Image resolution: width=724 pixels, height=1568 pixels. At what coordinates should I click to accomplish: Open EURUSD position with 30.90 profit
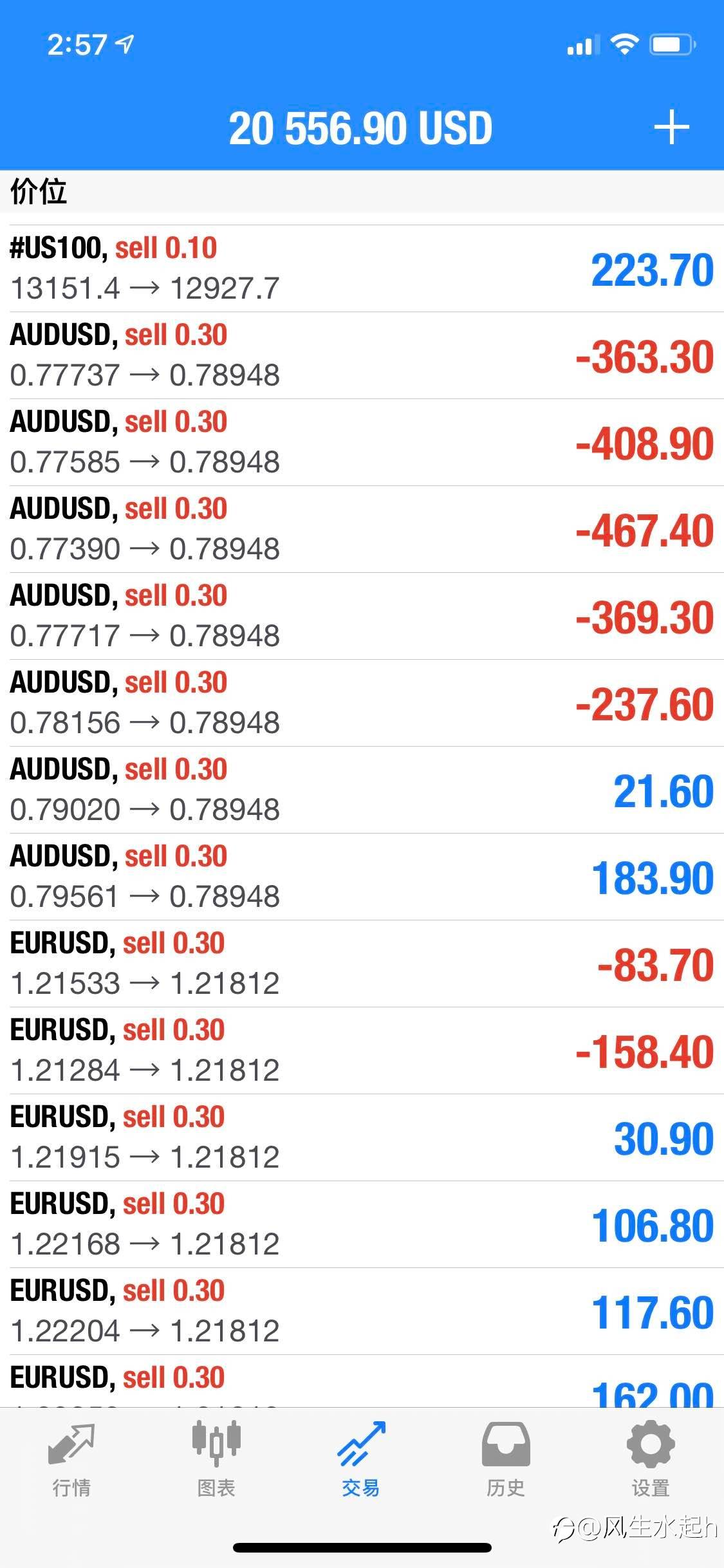(362, 1137)
